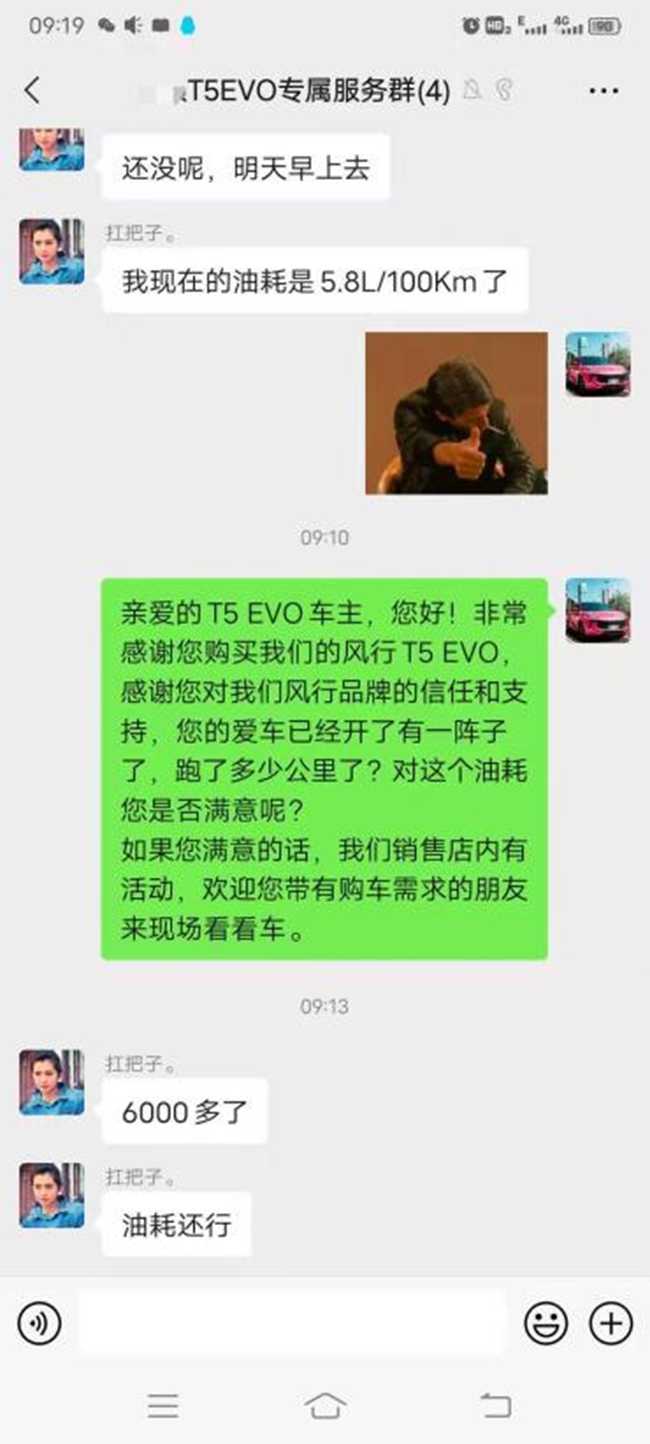
Task: View the thumbs-up image message
Action: [456, 413]
